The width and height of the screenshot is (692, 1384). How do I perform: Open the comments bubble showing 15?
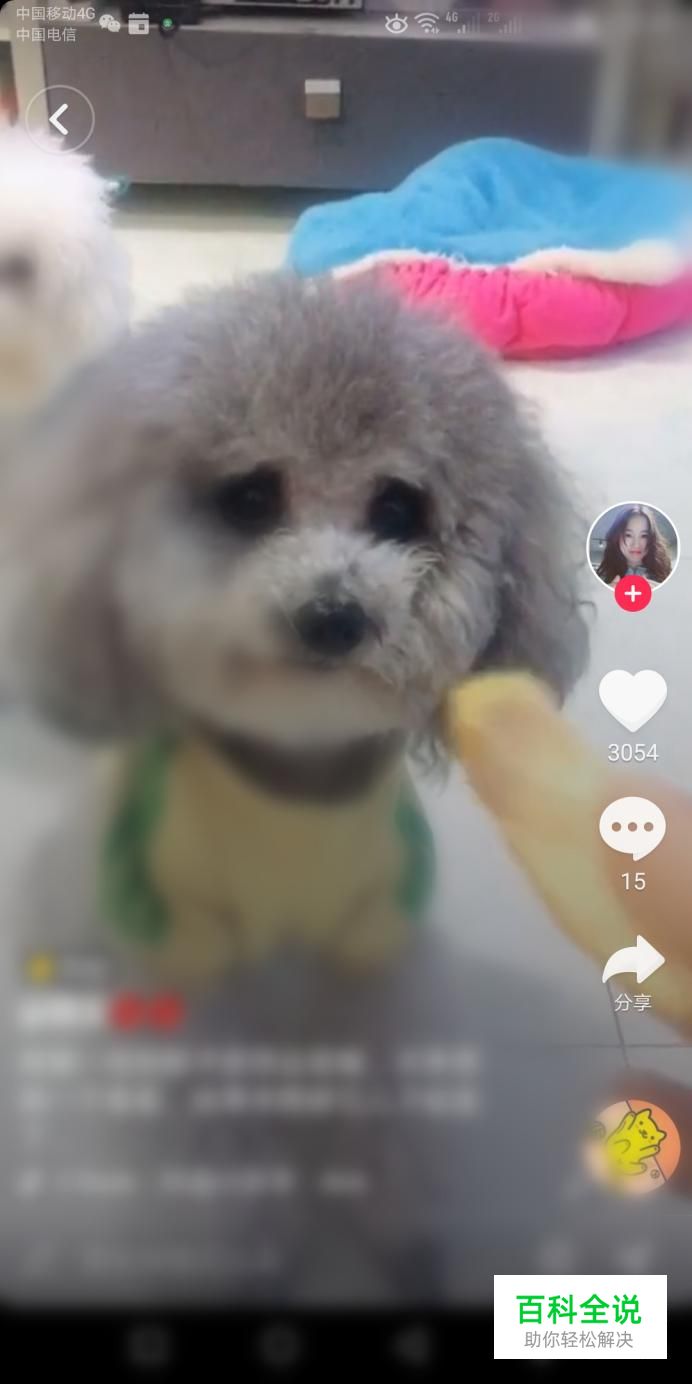(632, 828)
